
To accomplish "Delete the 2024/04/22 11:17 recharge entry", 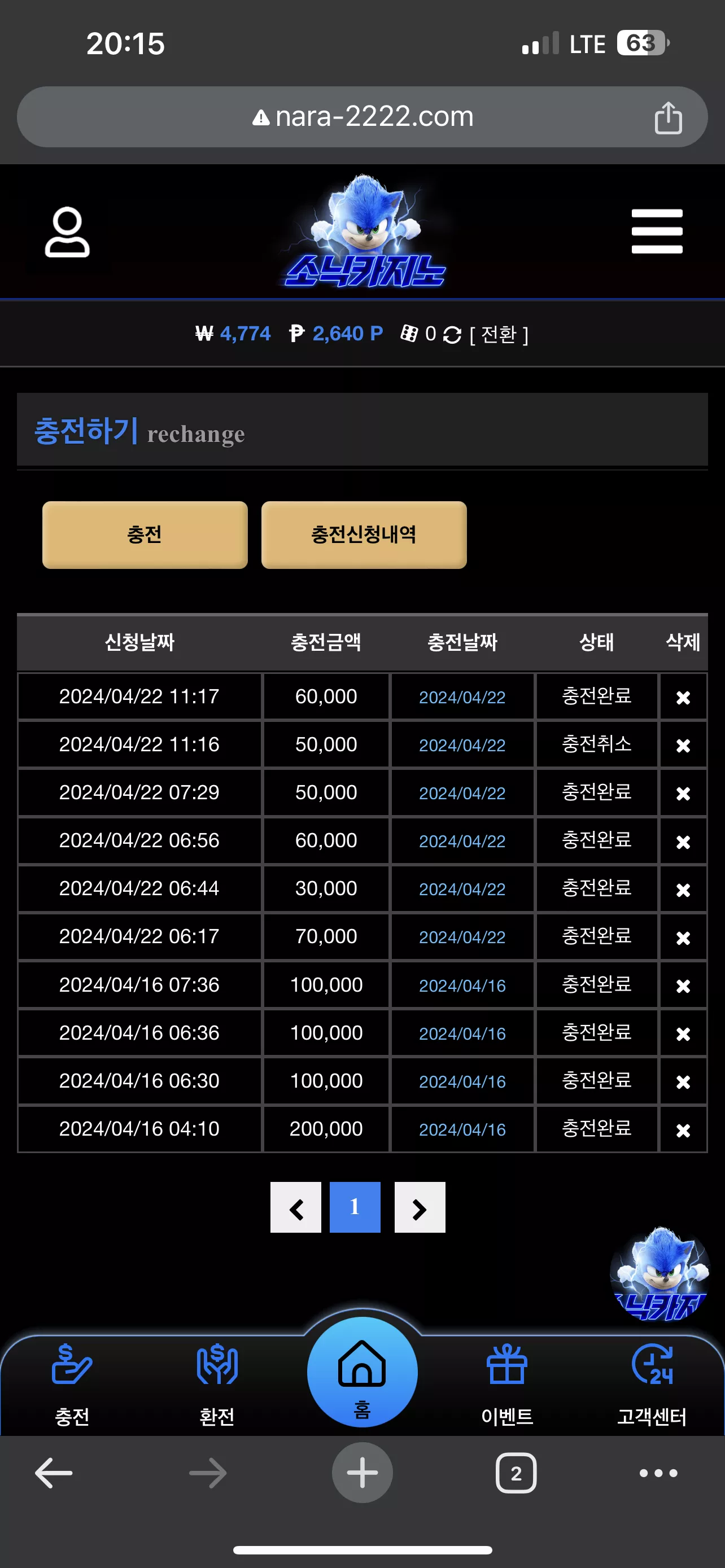I will (683, 698).
